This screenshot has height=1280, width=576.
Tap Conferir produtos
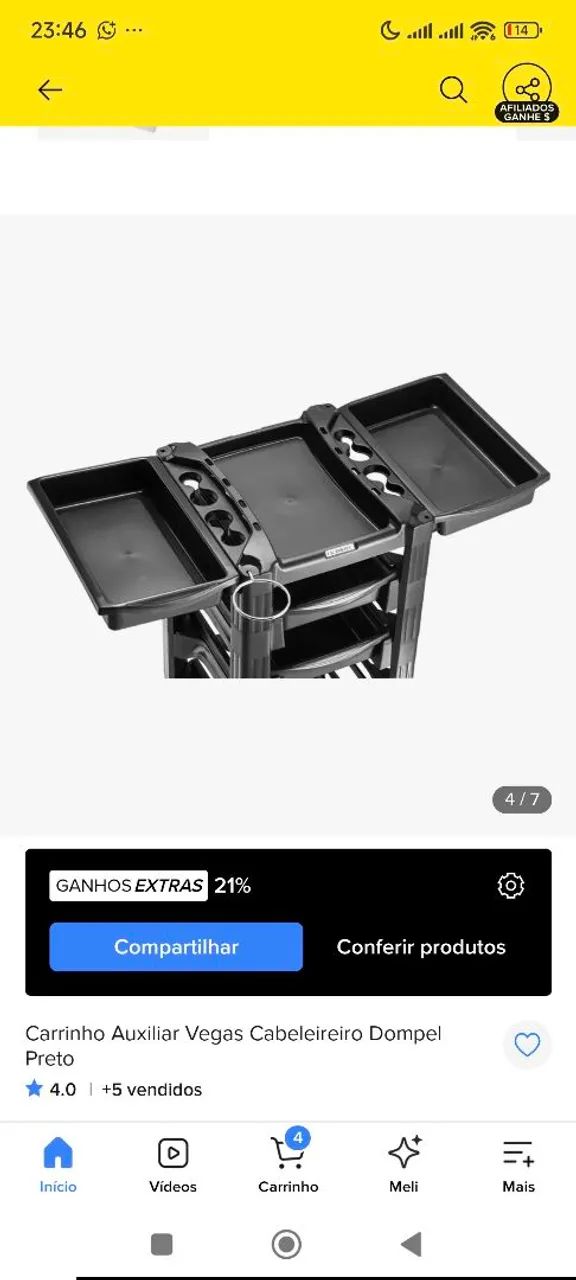point(421,947)
